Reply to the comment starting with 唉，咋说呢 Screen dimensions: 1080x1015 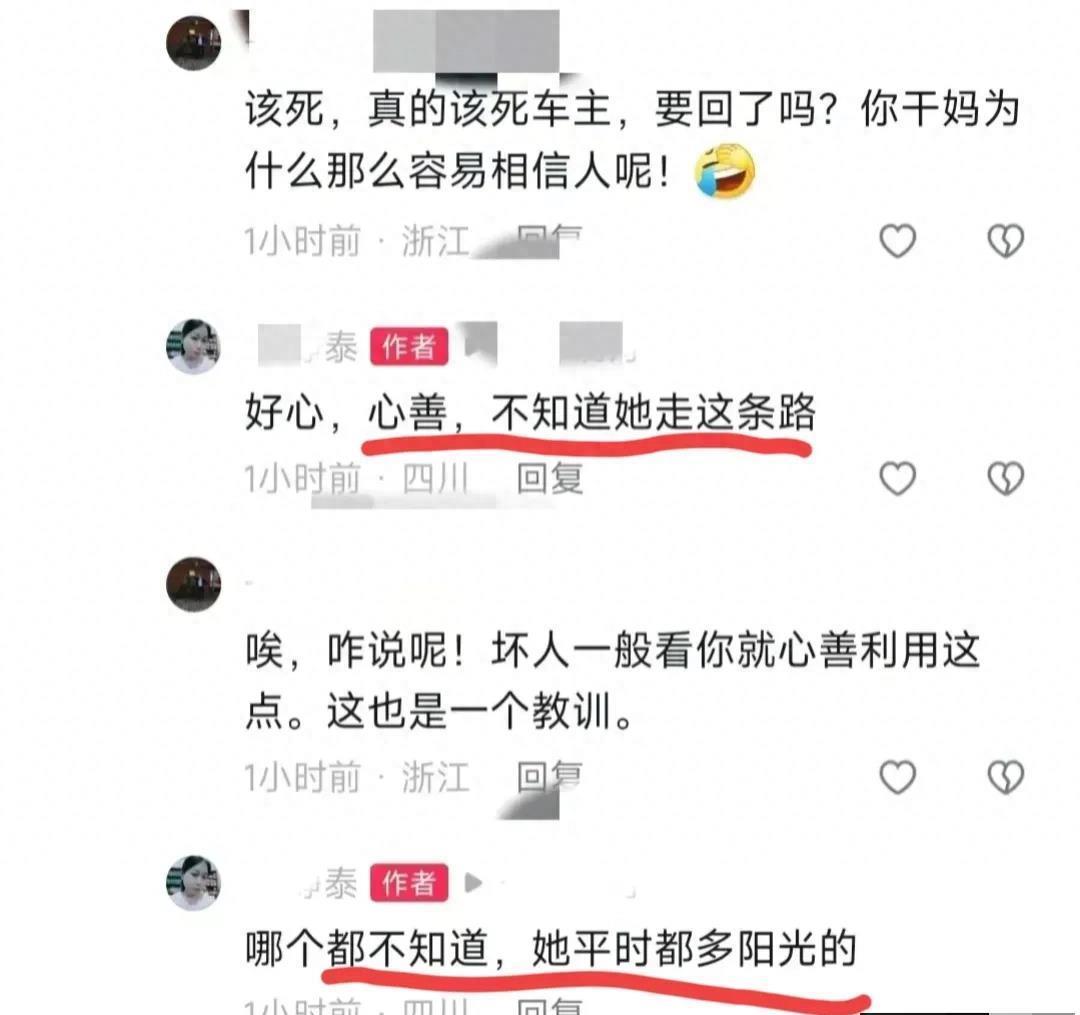549,776
